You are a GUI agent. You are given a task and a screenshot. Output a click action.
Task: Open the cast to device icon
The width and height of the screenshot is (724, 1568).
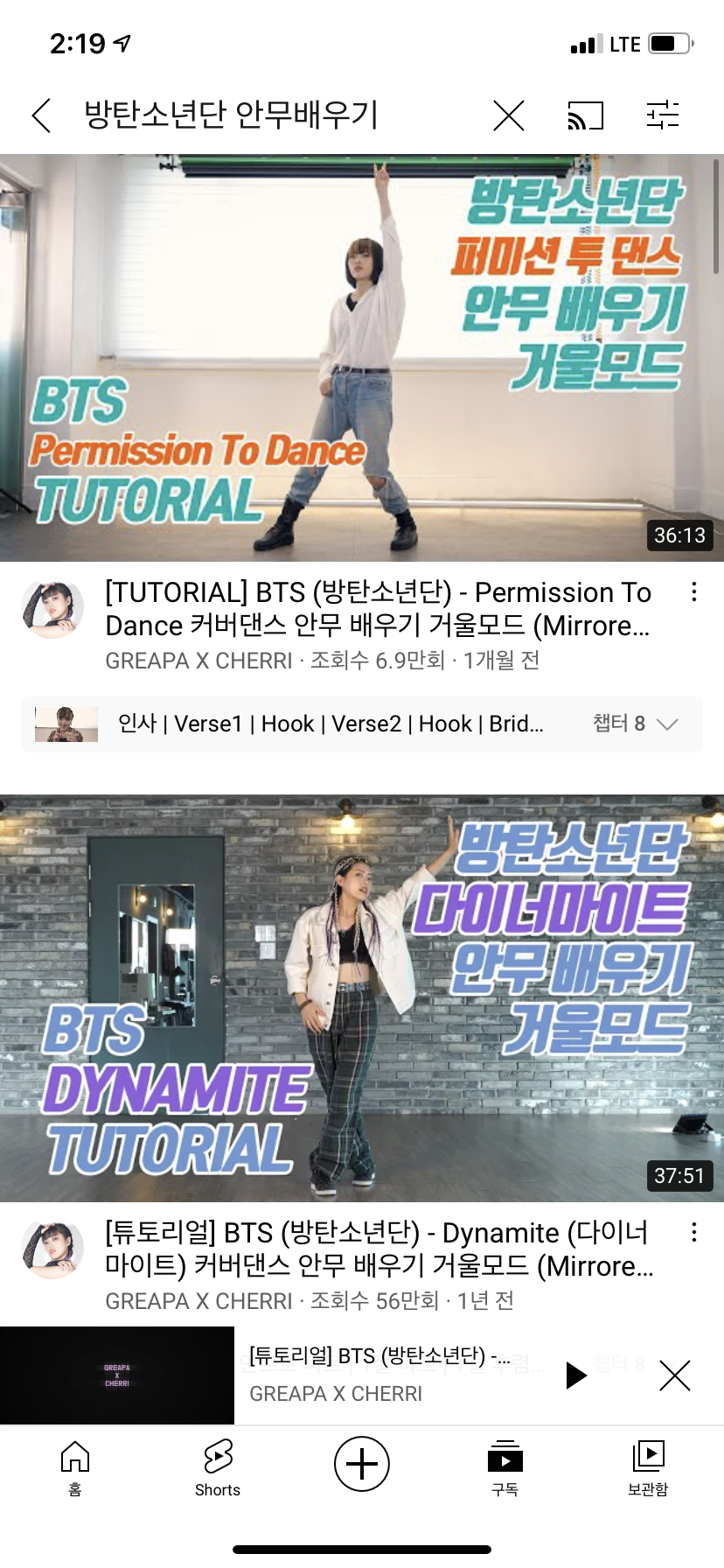click(x=585, y=115)
